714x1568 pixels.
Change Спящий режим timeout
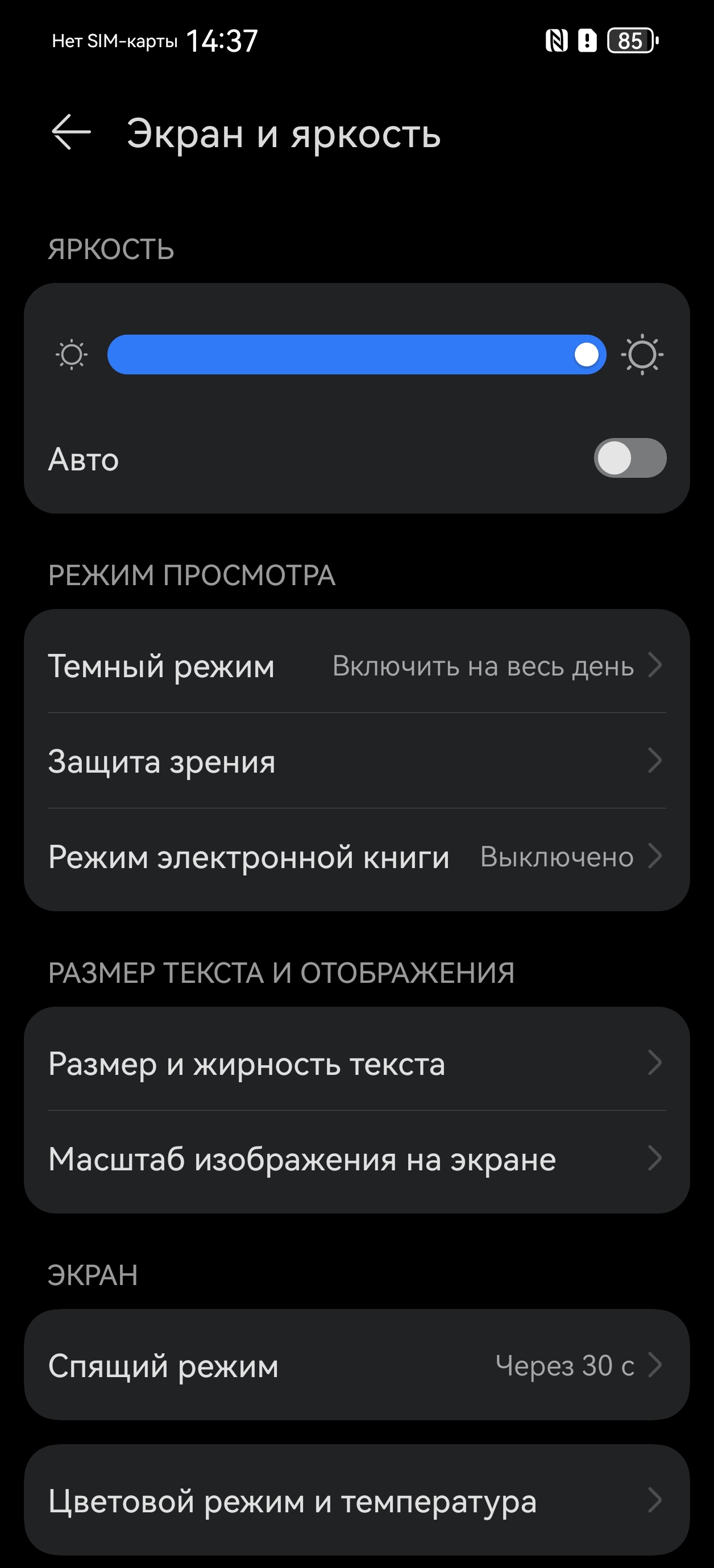pyautogui.click(x=356, y=1365)
